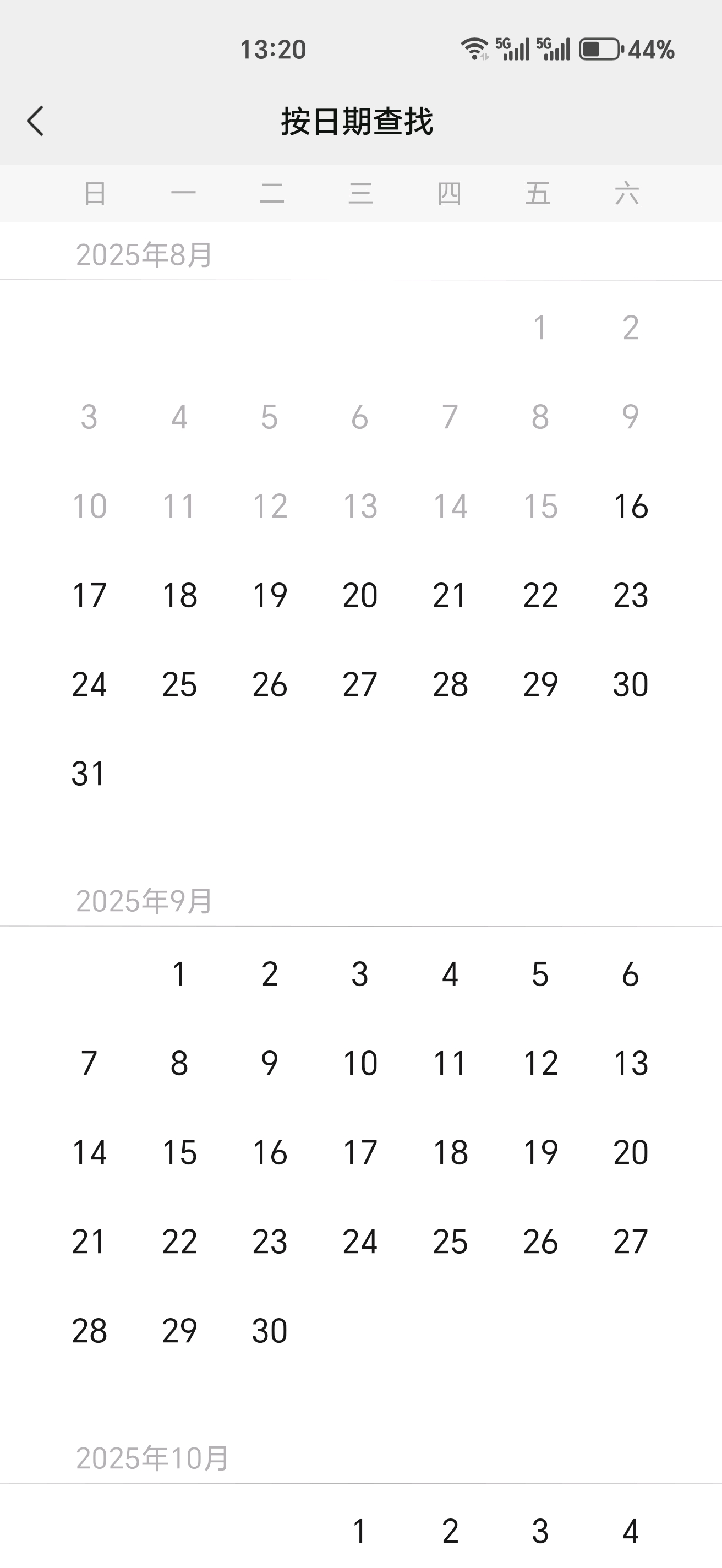Pick August 20 in the calendar

[x=360, y=595]
